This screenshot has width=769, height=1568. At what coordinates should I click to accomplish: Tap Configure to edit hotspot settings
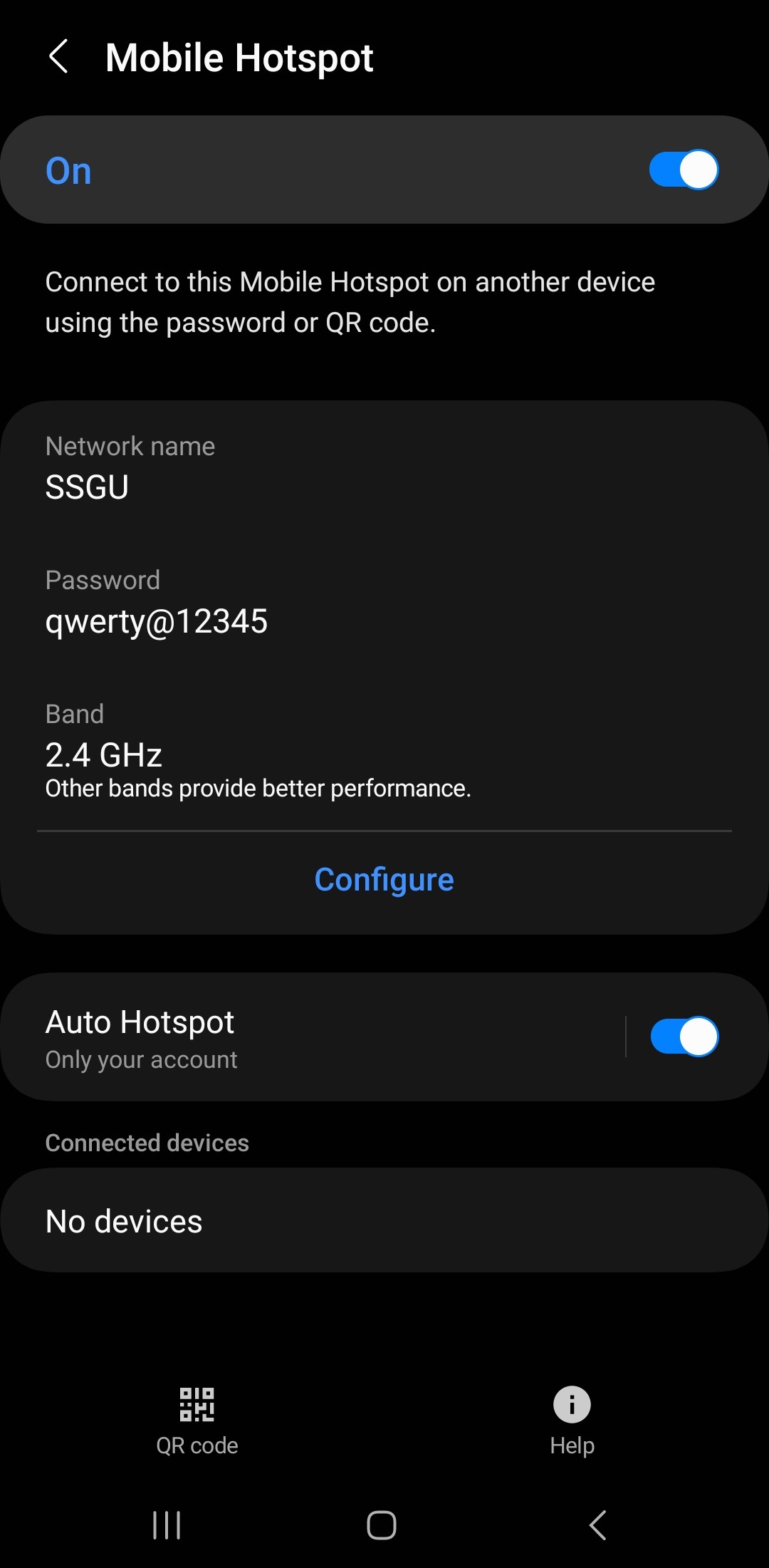click(384, 880)
